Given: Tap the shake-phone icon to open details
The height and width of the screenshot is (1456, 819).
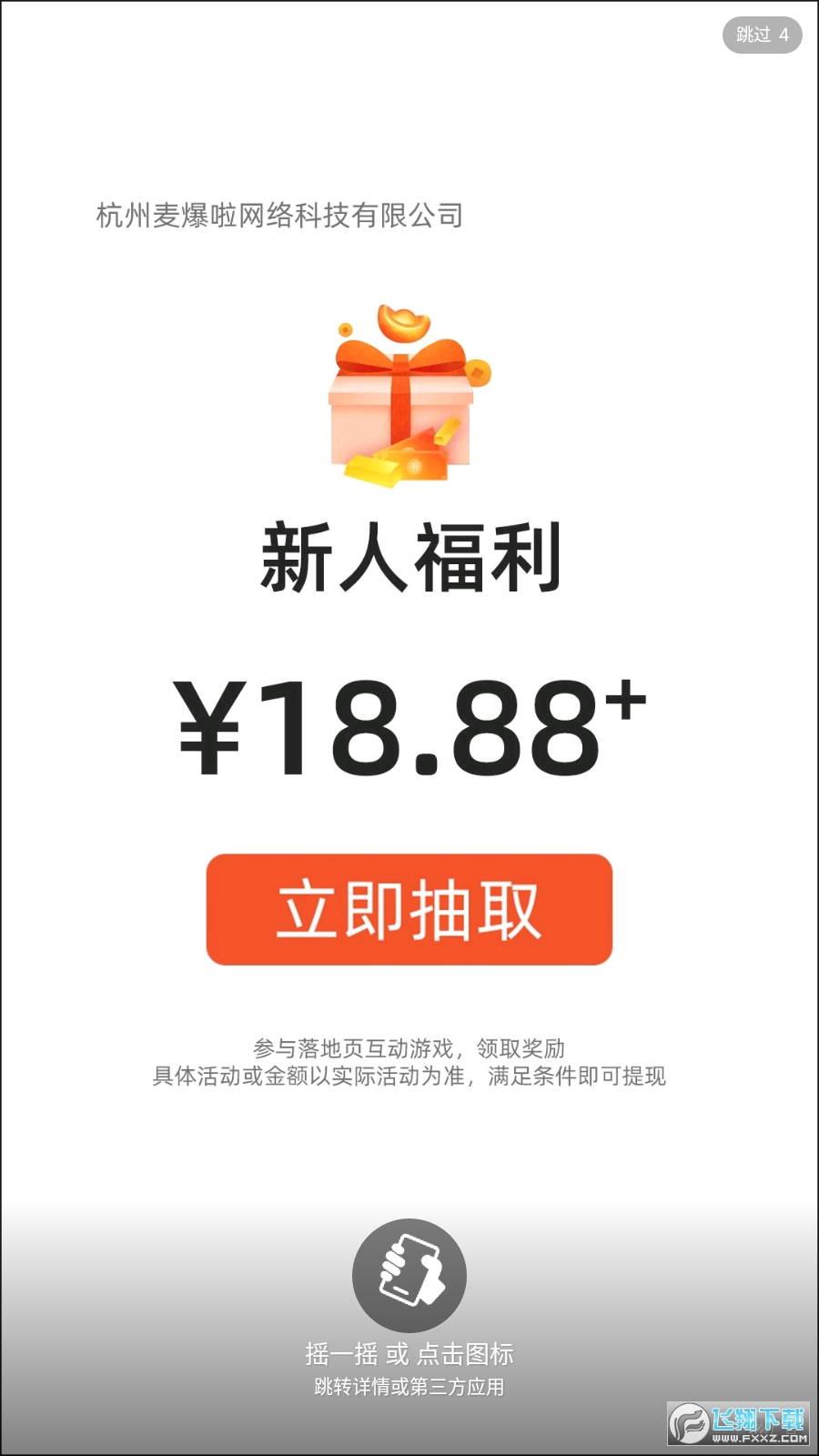Looking at the screenshot, I should click(409, 1275).
